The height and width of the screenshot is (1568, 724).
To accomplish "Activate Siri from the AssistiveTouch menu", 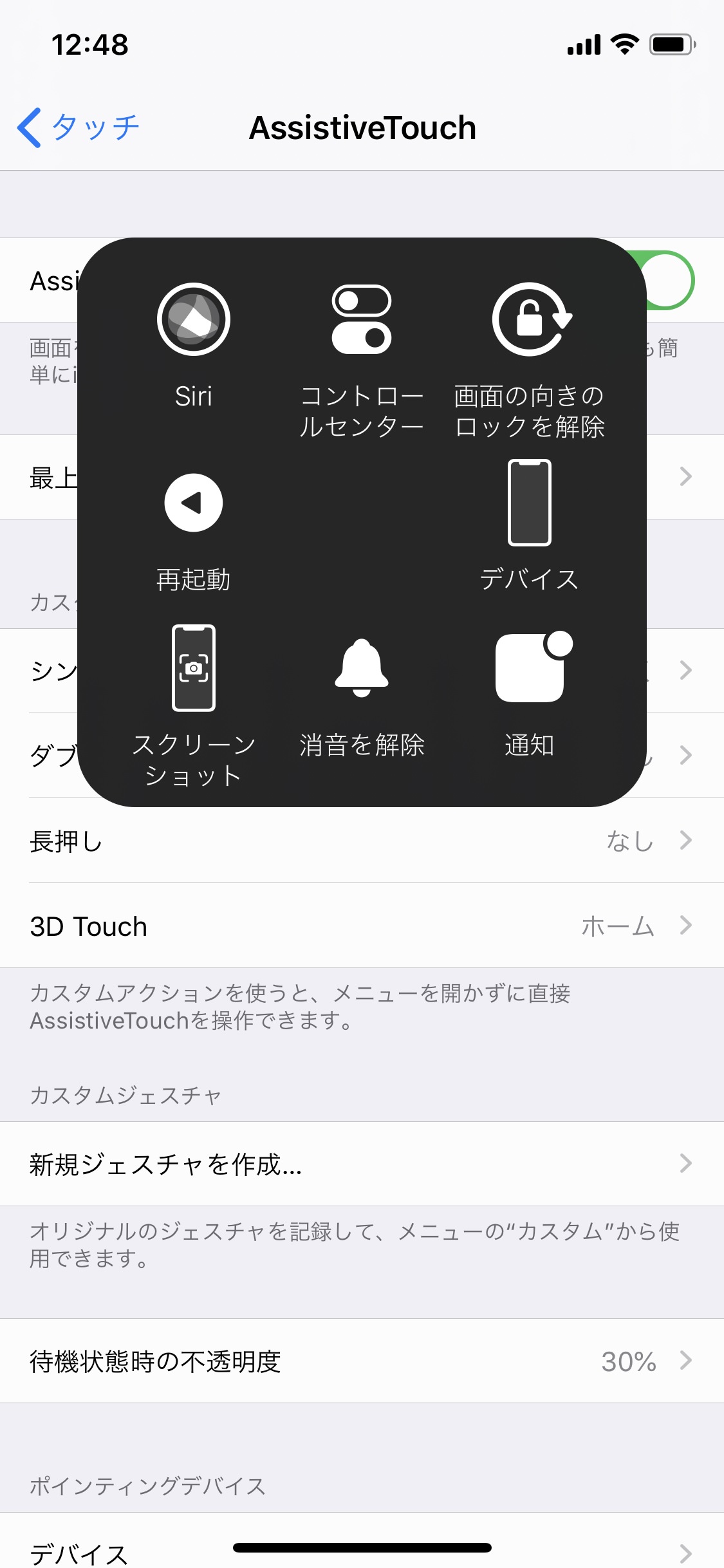I will point(194,320).
